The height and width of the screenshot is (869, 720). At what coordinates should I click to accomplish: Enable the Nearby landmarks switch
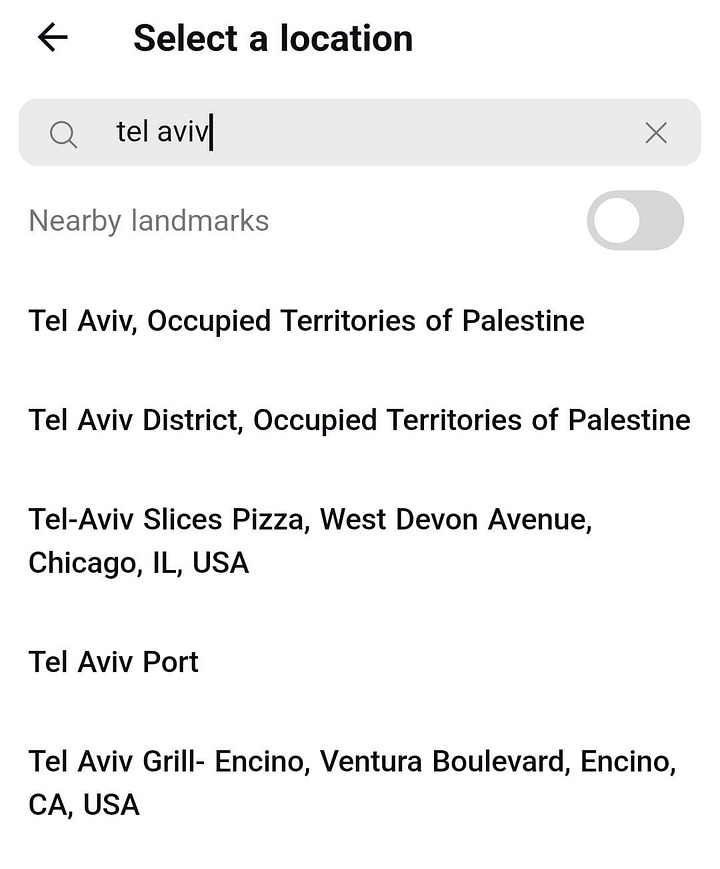(635, 220)
